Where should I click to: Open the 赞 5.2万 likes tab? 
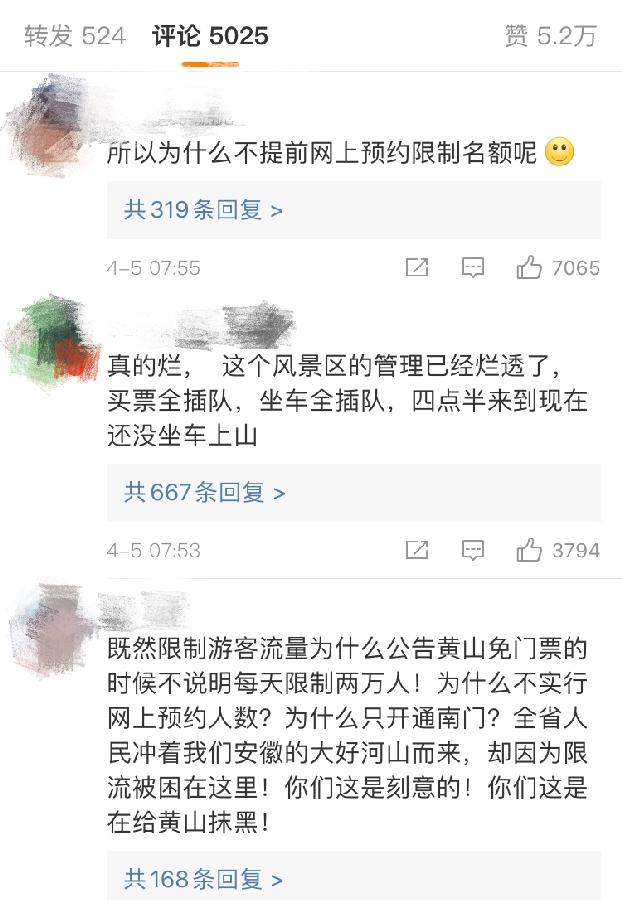pos(550,36)
